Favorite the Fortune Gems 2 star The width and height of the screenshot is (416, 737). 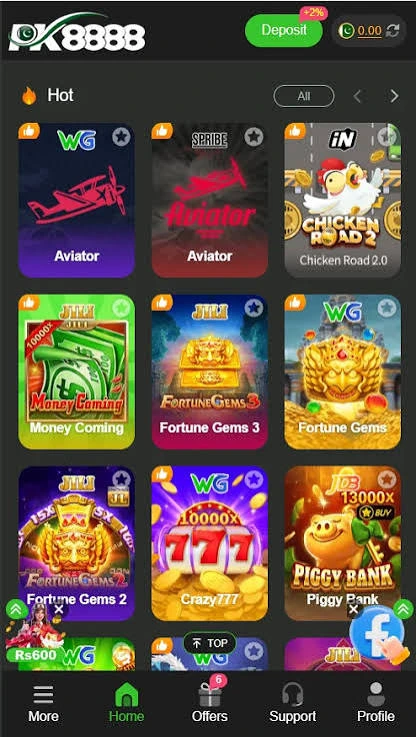click(121, 479)
